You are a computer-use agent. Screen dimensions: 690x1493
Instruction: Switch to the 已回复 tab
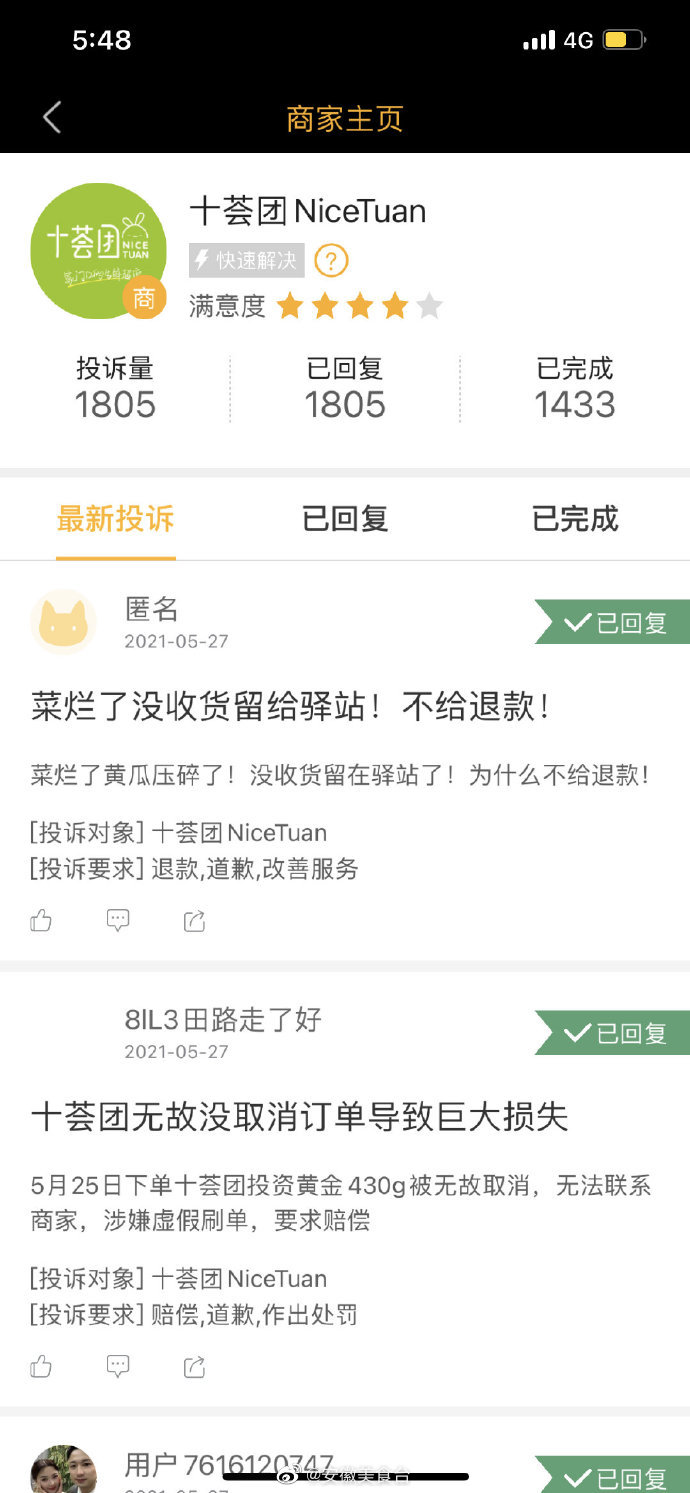(345, 519)
